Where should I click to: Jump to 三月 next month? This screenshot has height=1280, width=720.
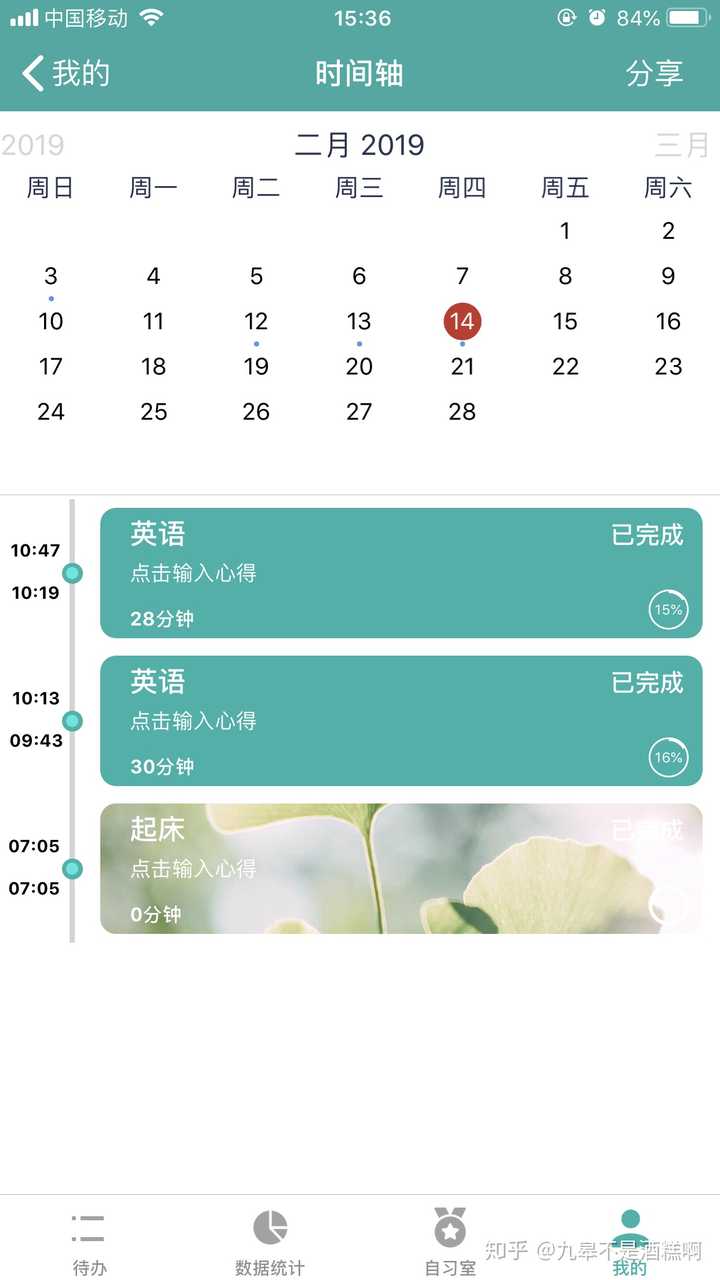(x=682, y=145)
